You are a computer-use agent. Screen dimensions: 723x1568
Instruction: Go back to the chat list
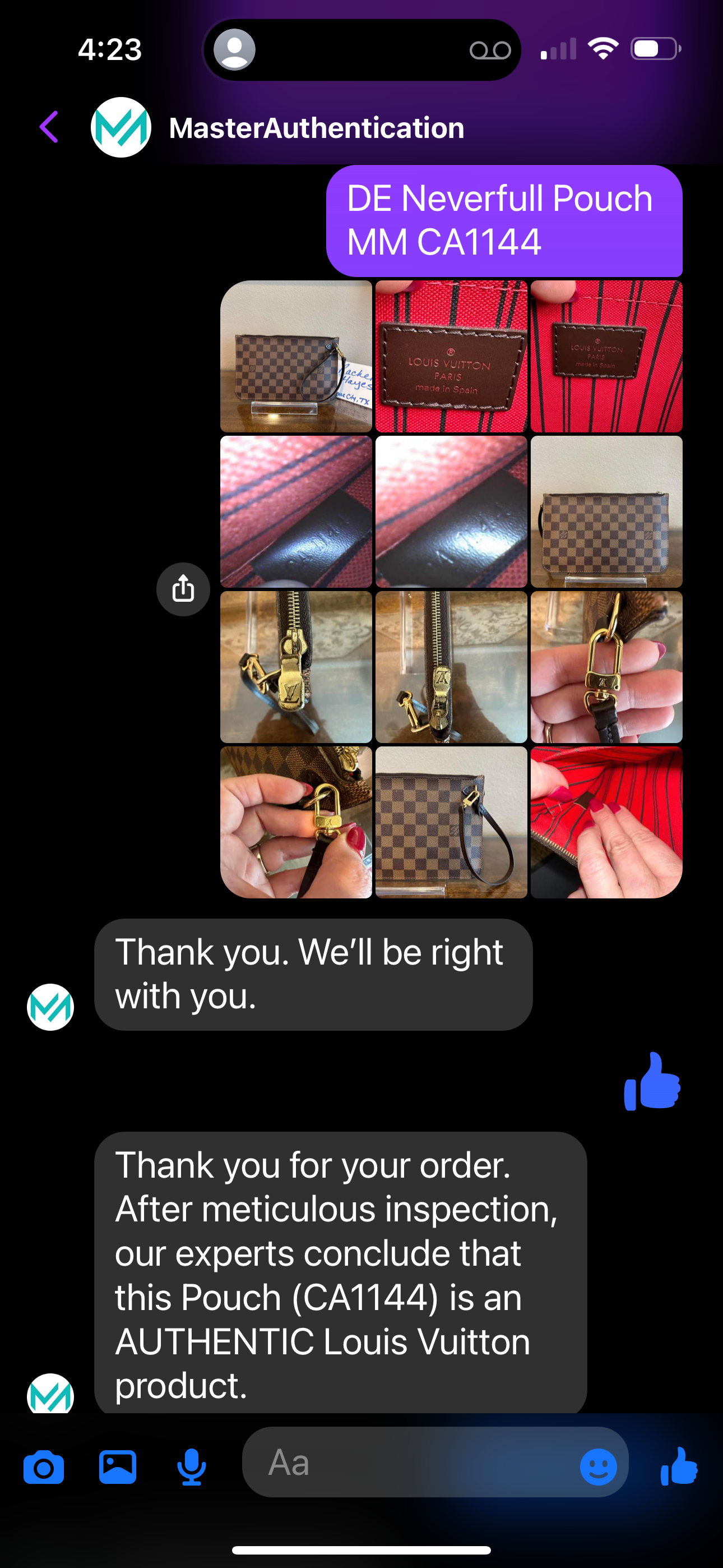[x=49, y=127]
